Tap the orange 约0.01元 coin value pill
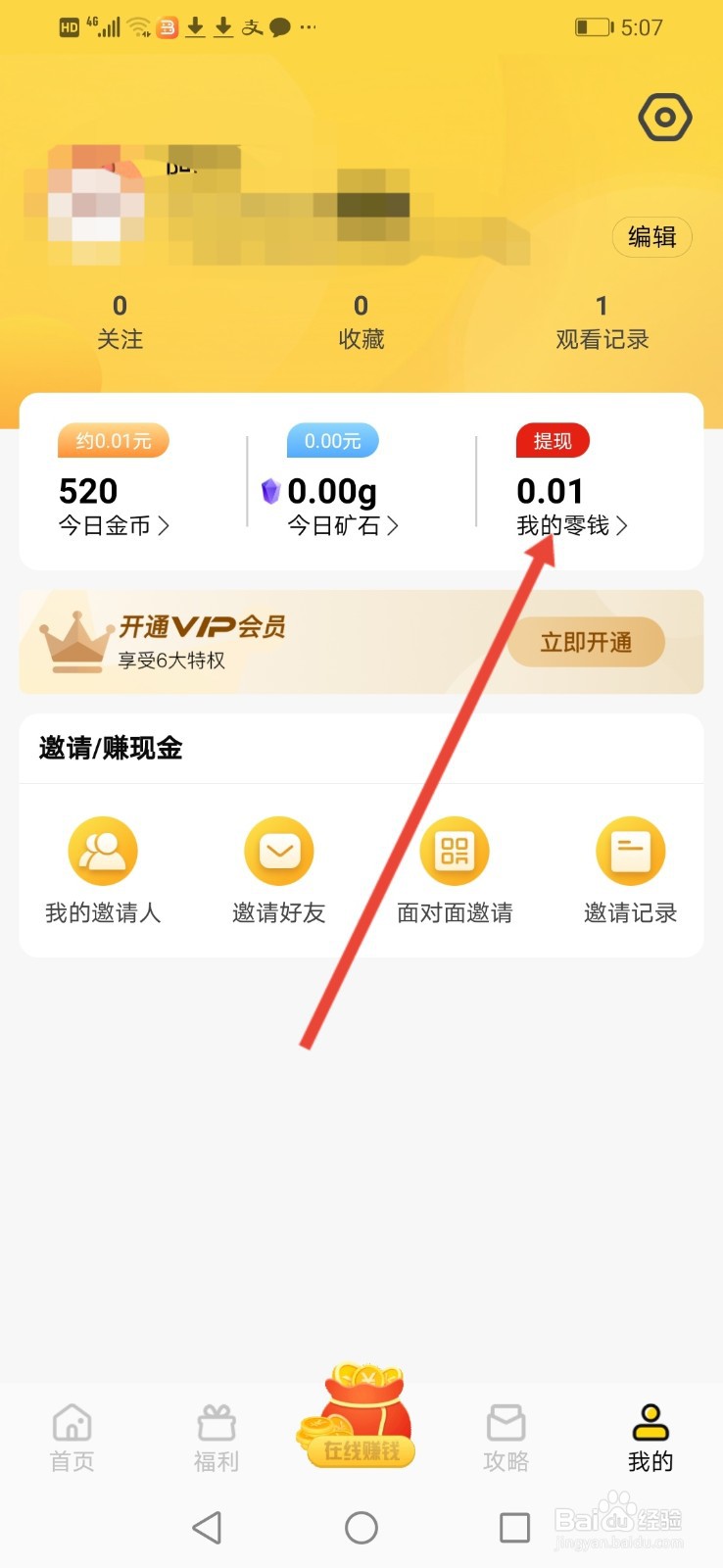The image size is (723, 1568). pos(113,441)
